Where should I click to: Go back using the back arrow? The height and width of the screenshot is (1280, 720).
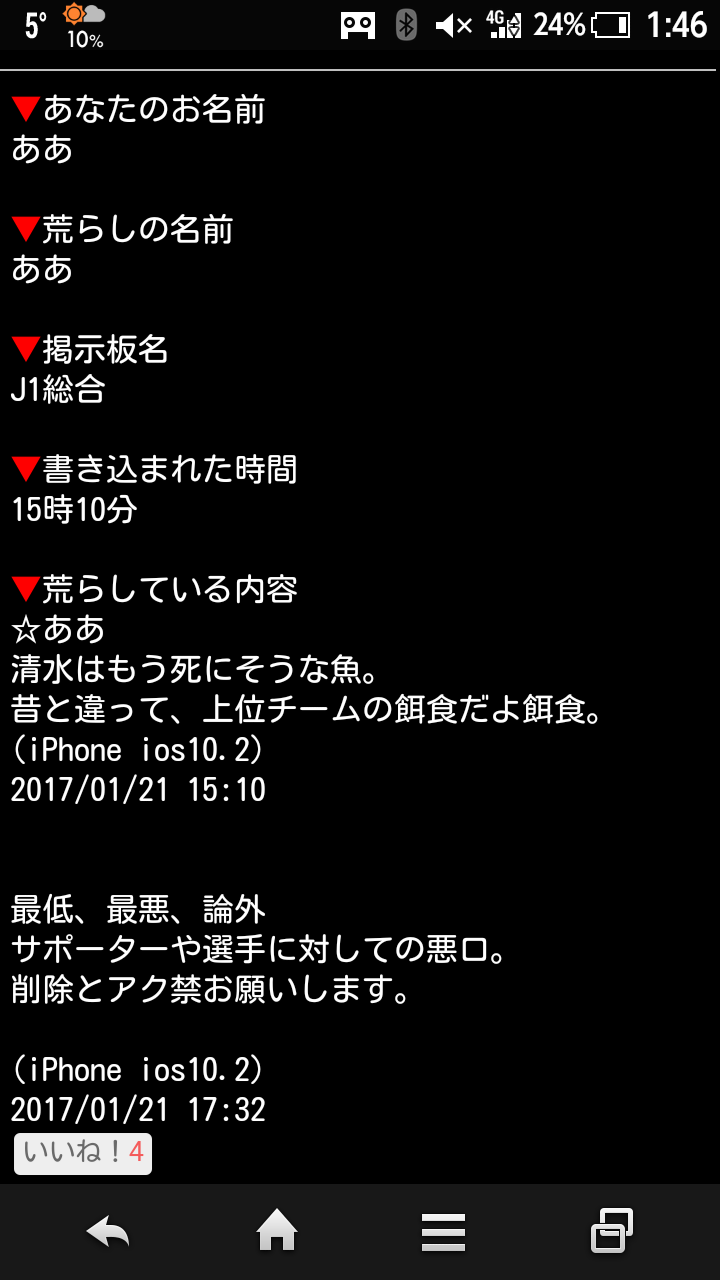108,1231
